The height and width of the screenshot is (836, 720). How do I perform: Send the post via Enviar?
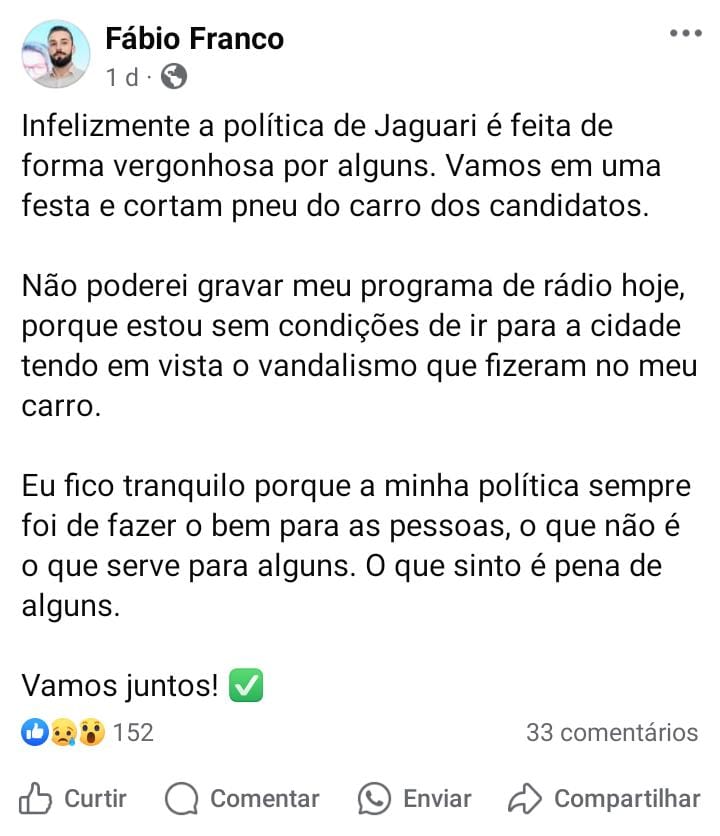415,798
